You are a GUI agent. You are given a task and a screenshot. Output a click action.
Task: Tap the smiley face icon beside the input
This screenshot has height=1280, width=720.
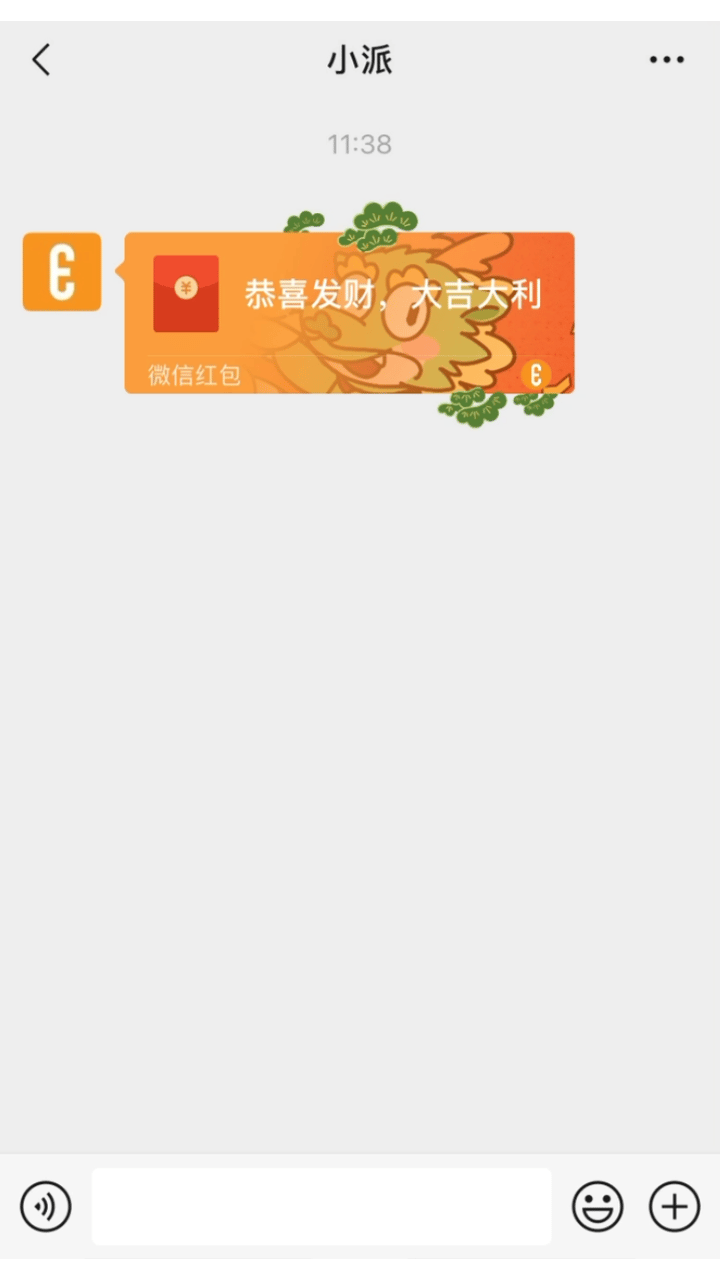click(x=597, y=1206)
